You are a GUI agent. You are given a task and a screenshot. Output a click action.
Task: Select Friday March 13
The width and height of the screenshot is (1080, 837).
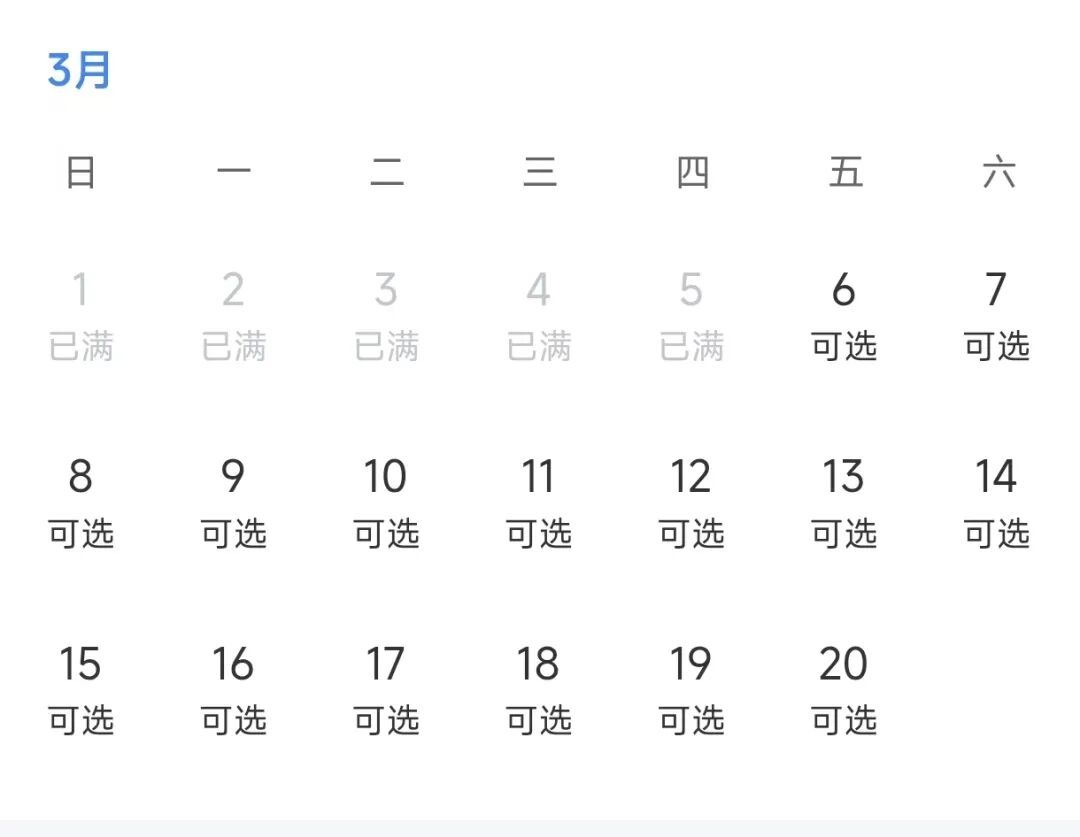(844, 502)
